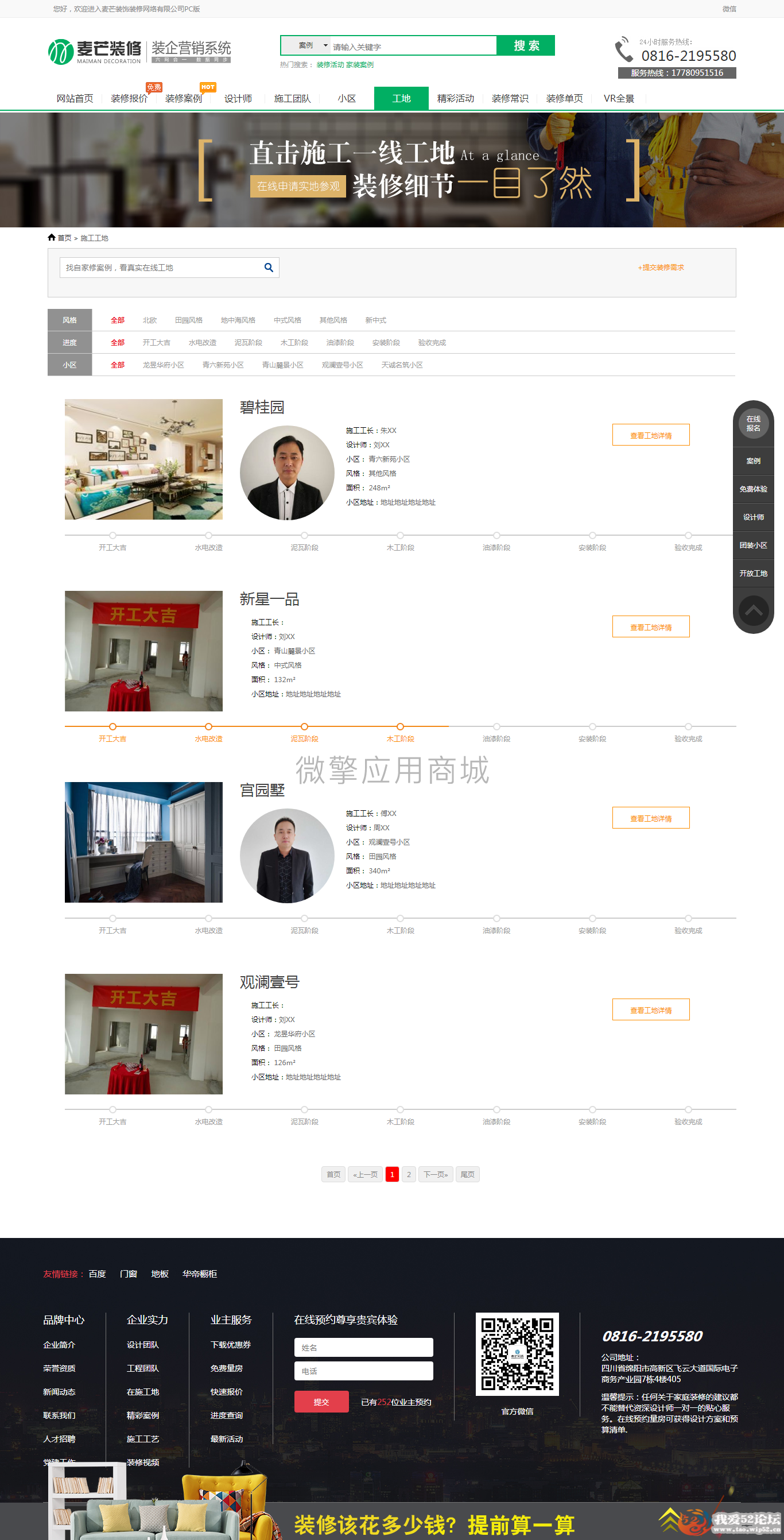Submit the footer booking form with 提交
The height and width of the screenshot is (1540, 784).
pos(321,1402)
